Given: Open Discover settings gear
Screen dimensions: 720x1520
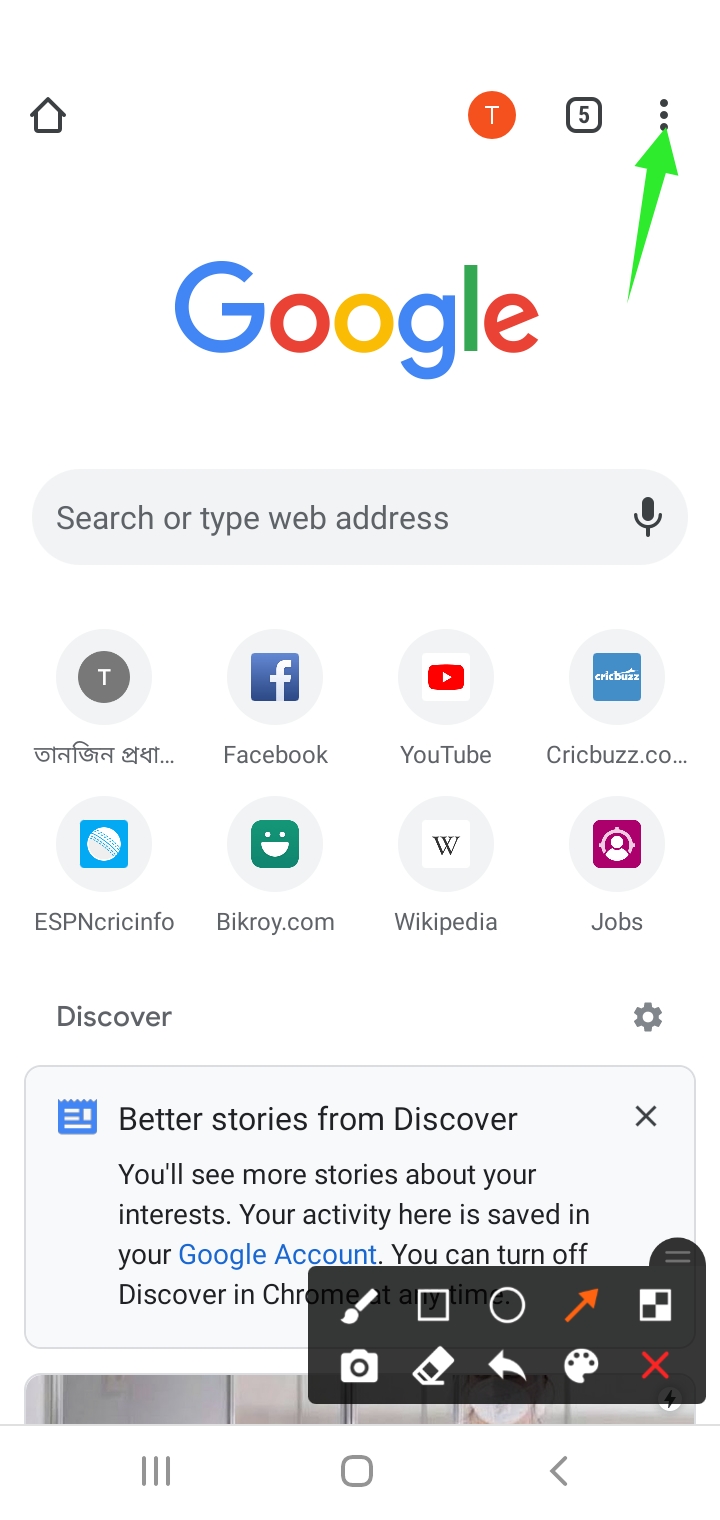Looking at the screenshot, I should (x=648, y=1017).
